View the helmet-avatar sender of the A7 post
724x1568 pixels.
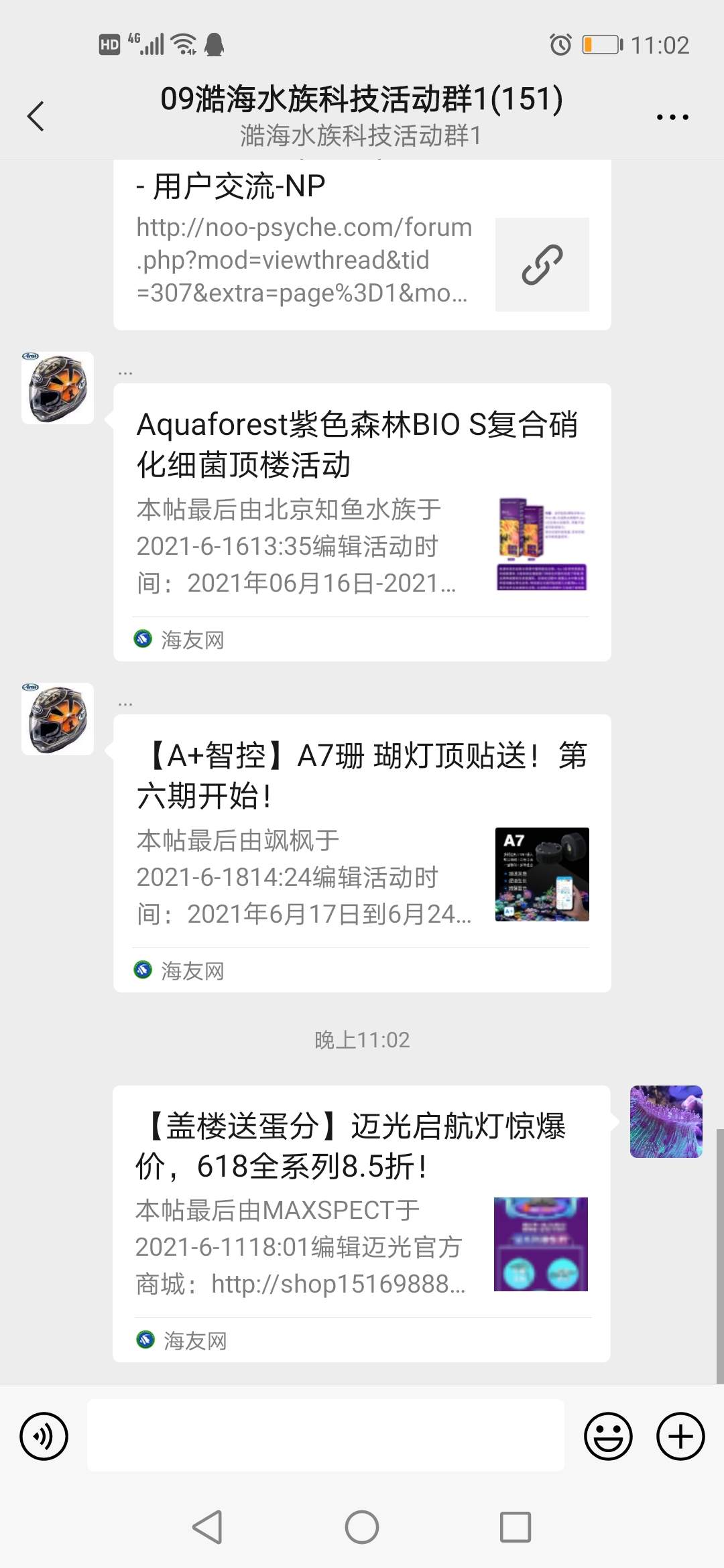(x=58, y=719)
